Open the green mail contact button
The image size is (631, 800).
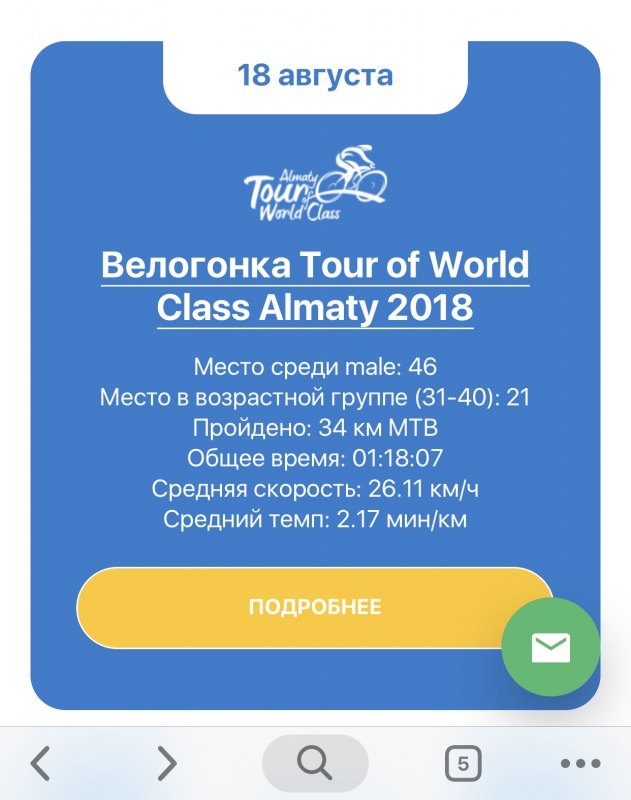click(550, 648)
